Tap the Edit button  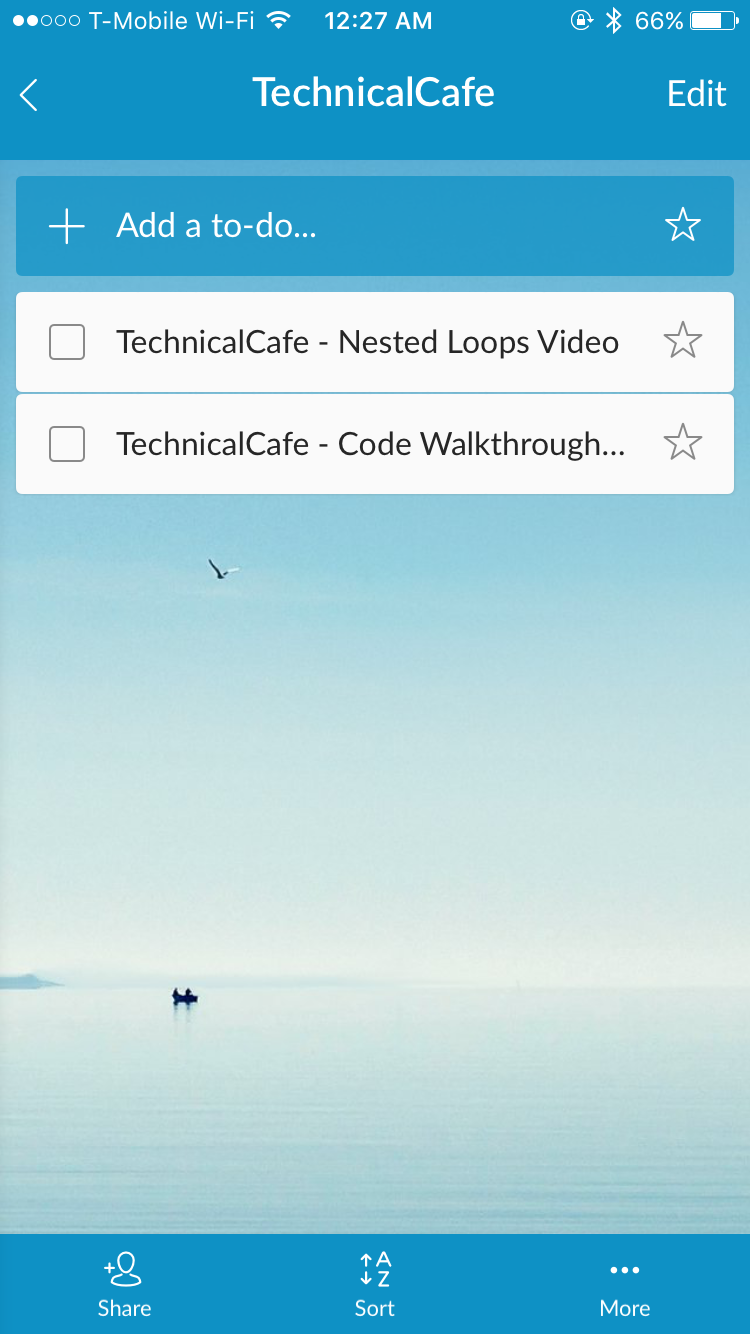696,94
